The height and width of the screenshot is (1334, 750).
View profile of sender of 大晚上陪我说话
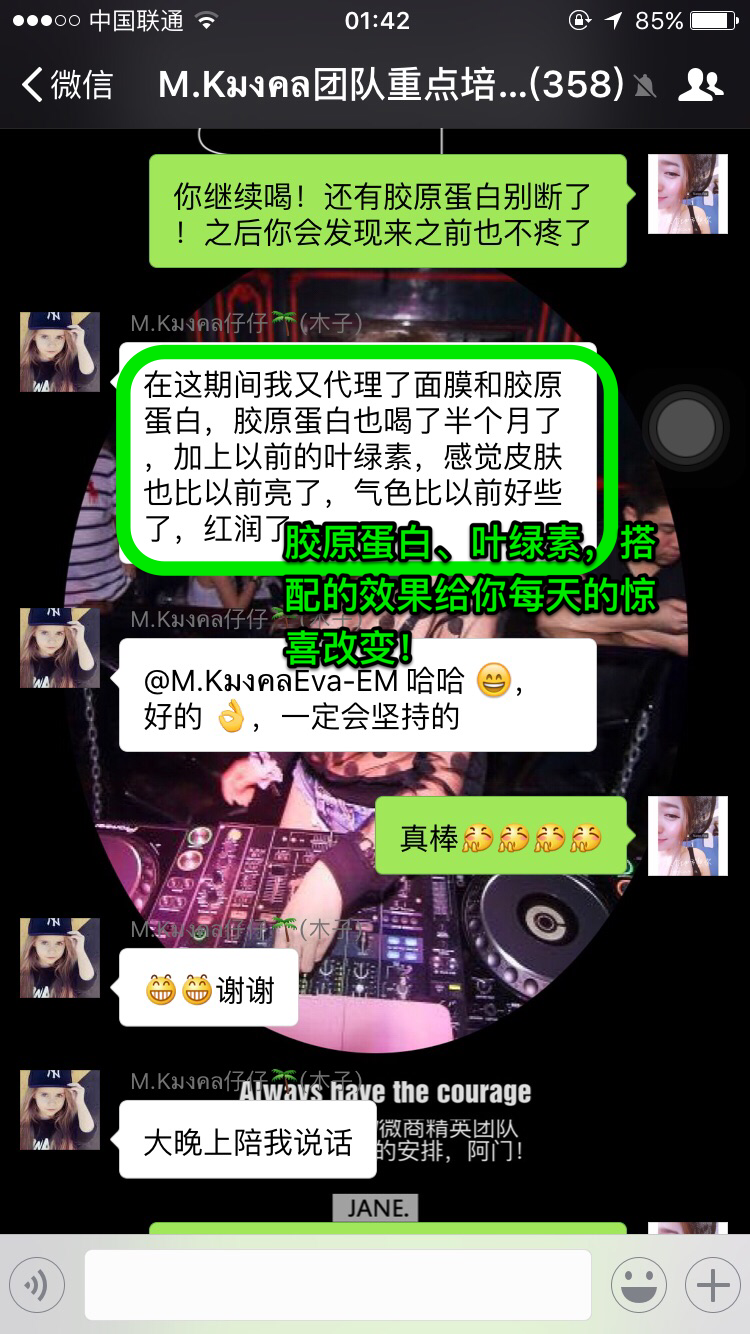60,1110
